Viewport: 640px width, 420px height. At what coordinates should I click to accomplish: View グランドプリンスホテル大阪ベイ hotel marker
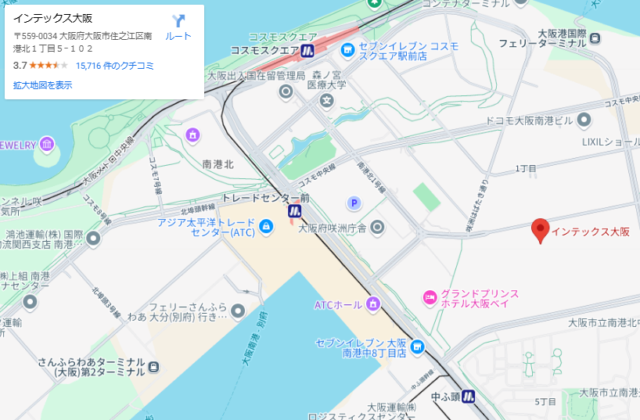point(430,297)
